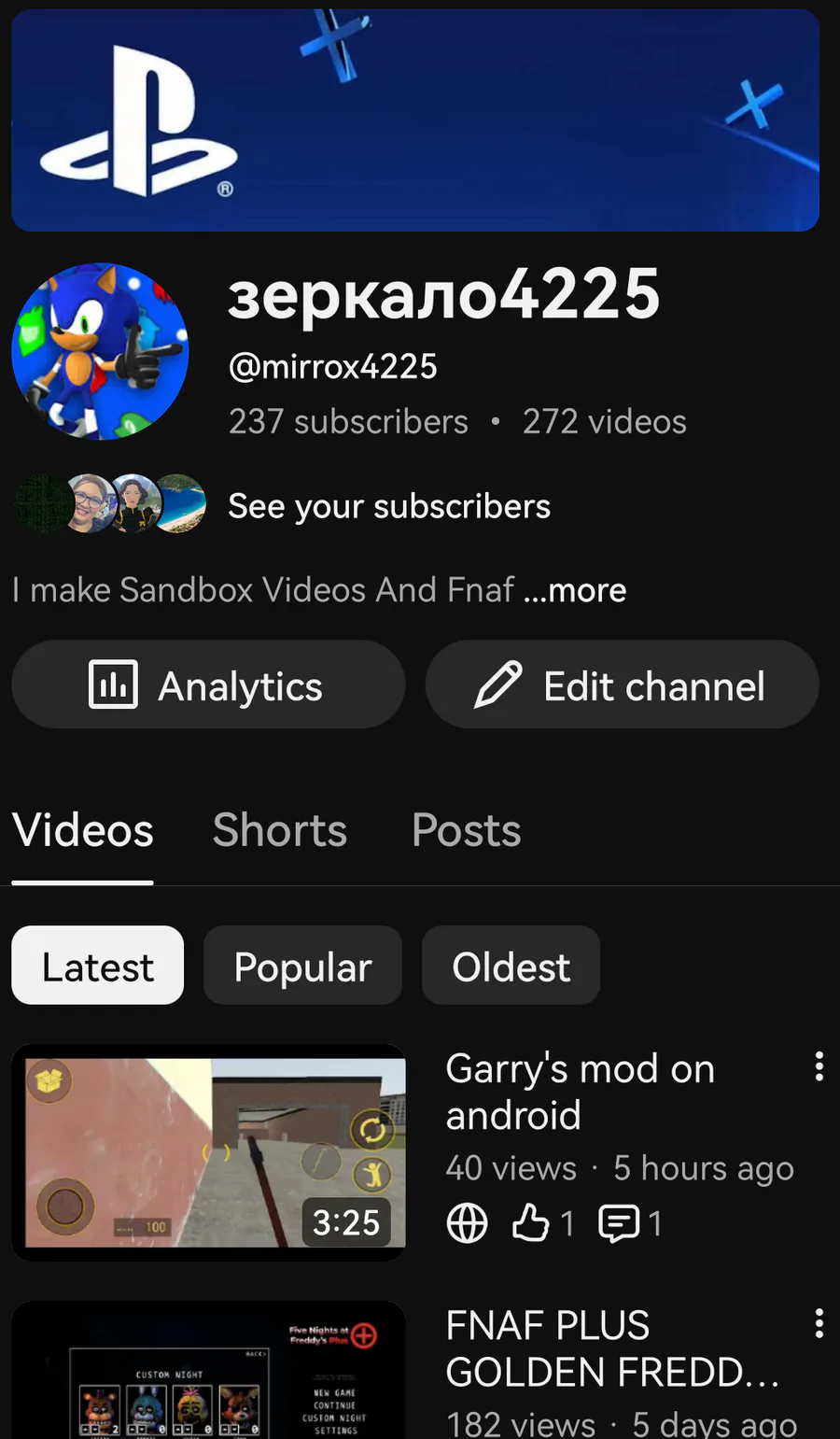Play the Garry's mod on android video

click(x=208, y=1152)
